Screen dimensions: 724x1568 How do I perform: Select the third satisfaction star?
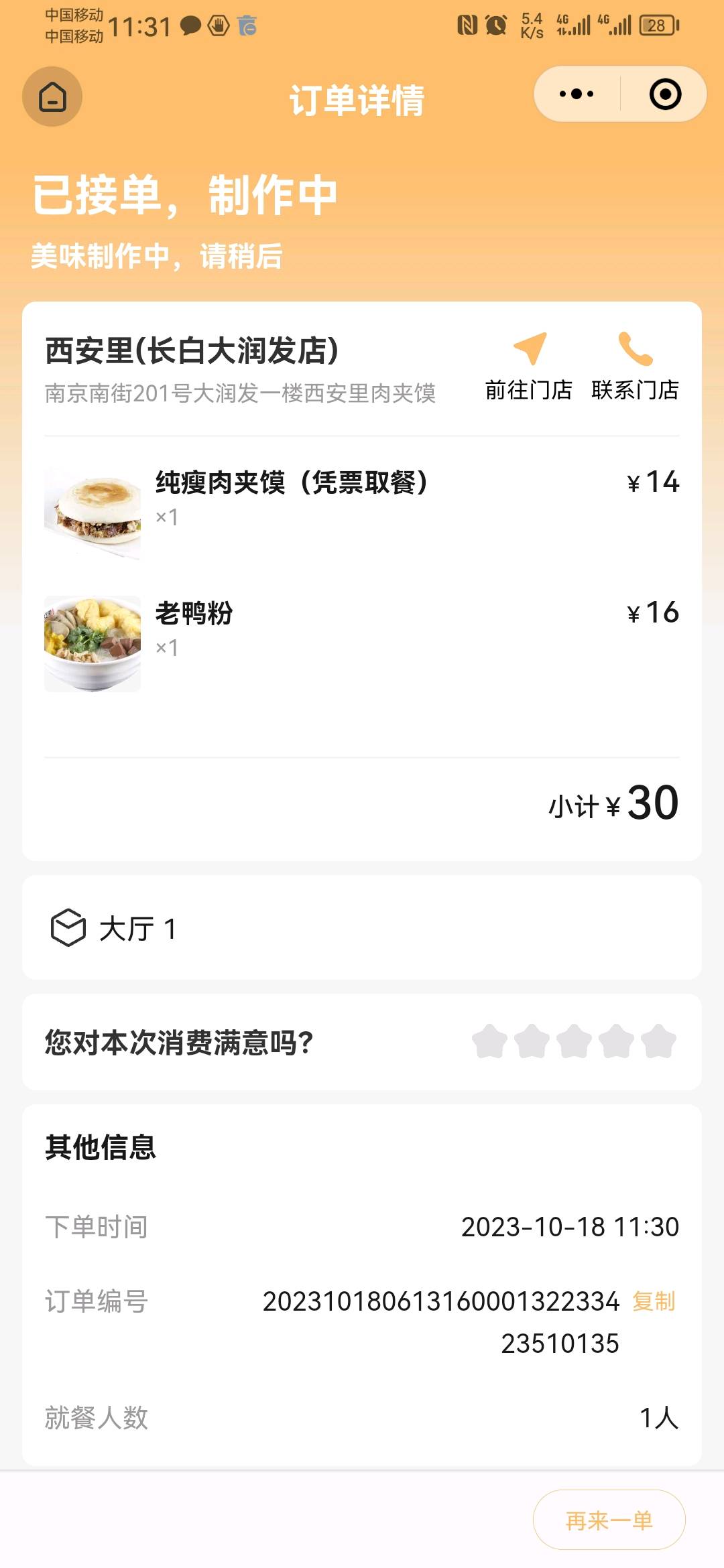[574, 1042]
